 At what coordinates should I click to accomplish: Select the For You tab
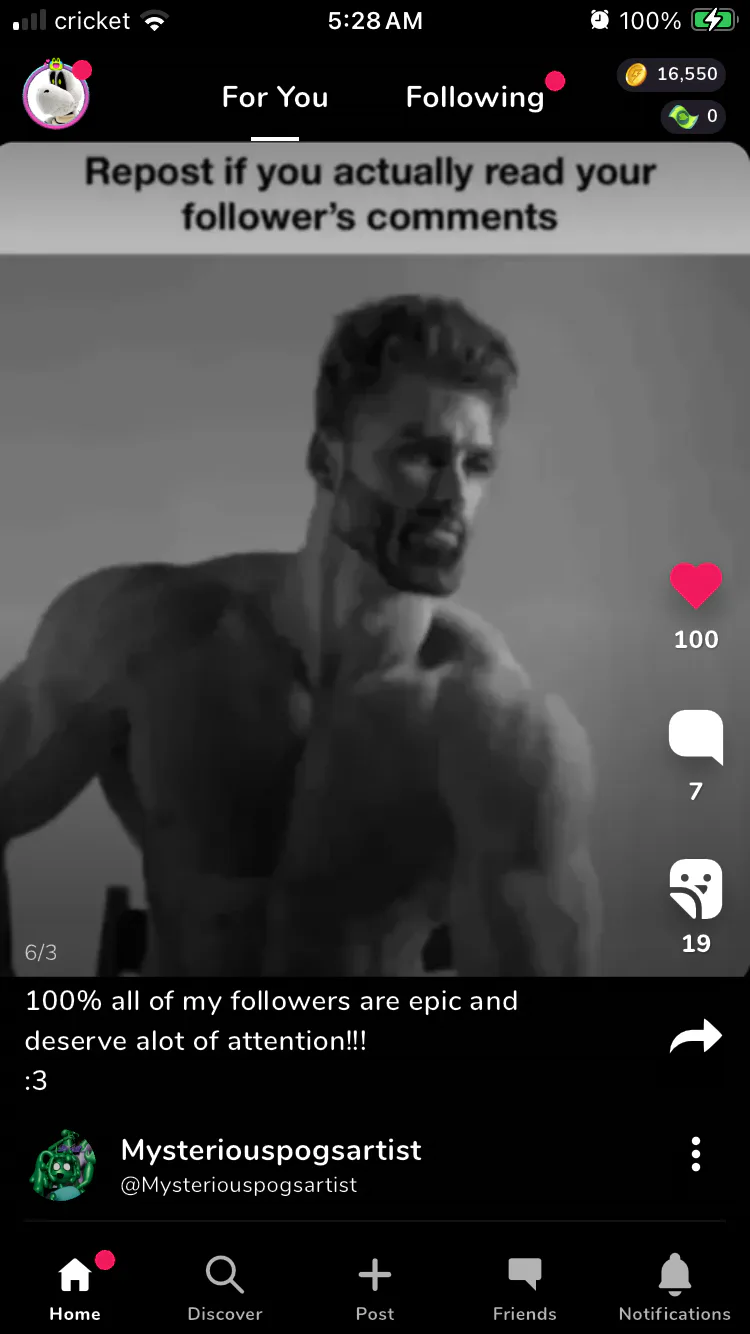275,97
